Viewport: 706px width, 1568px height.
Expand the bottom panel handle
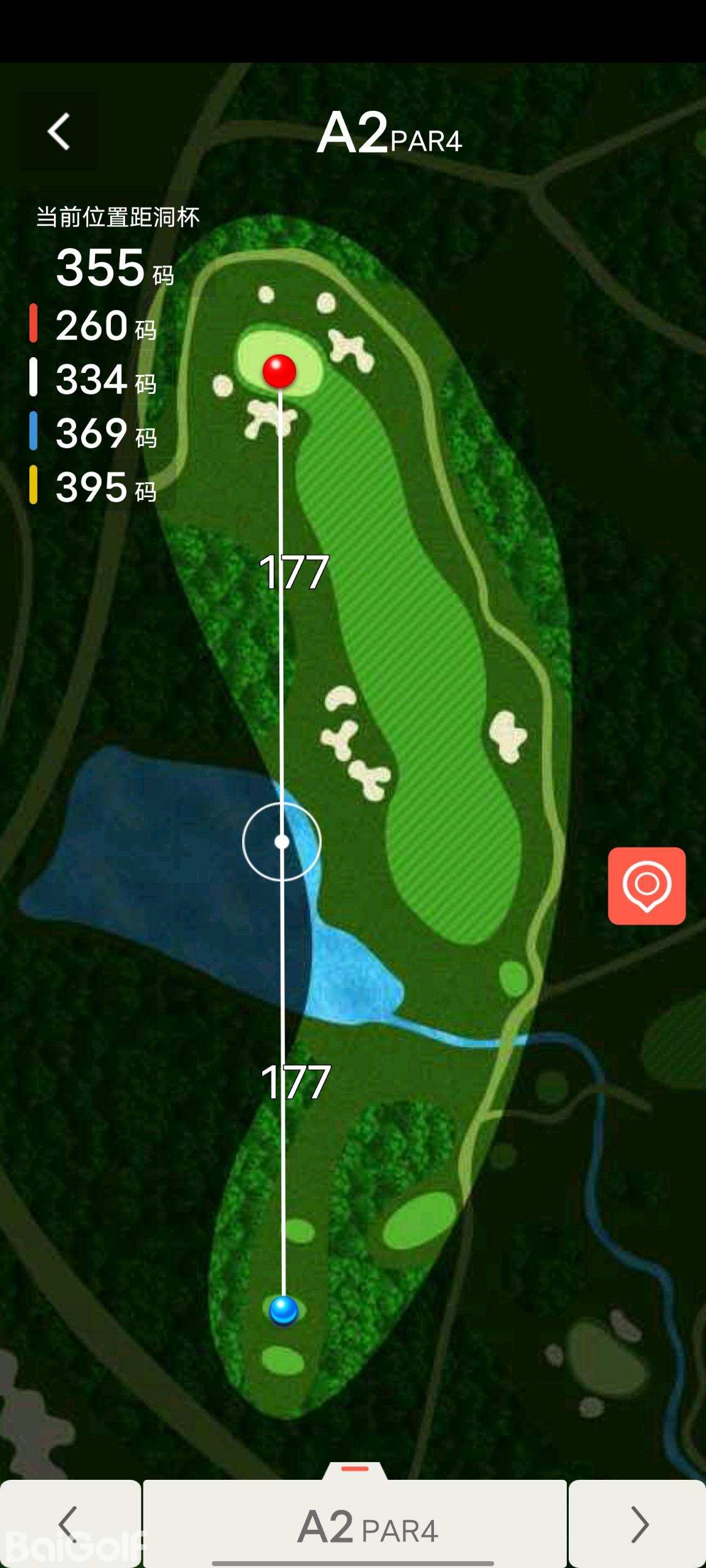355,1469
